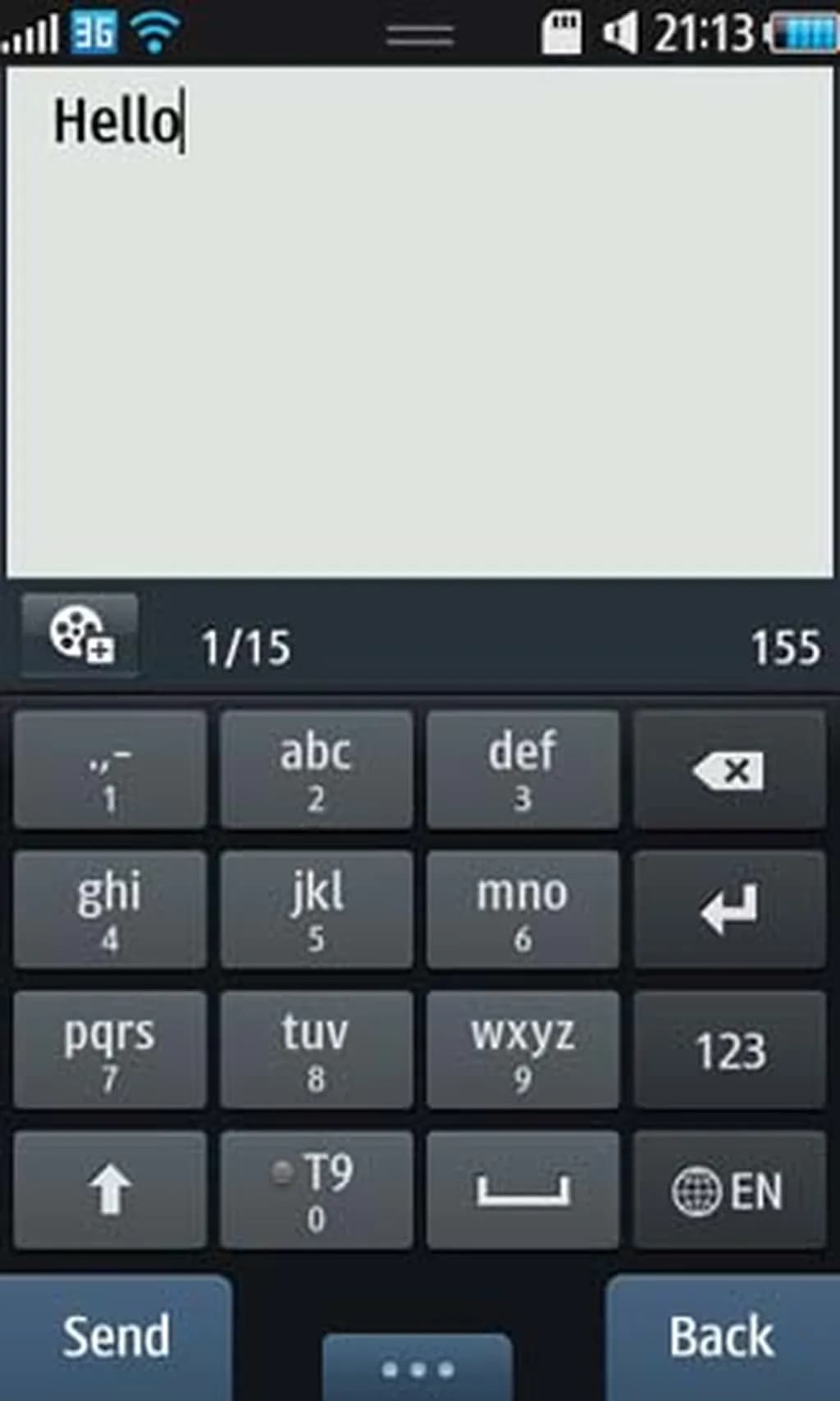840x1401 pixels.
Task: Tap the tuv 8 key
Action: coord(316,1051)
